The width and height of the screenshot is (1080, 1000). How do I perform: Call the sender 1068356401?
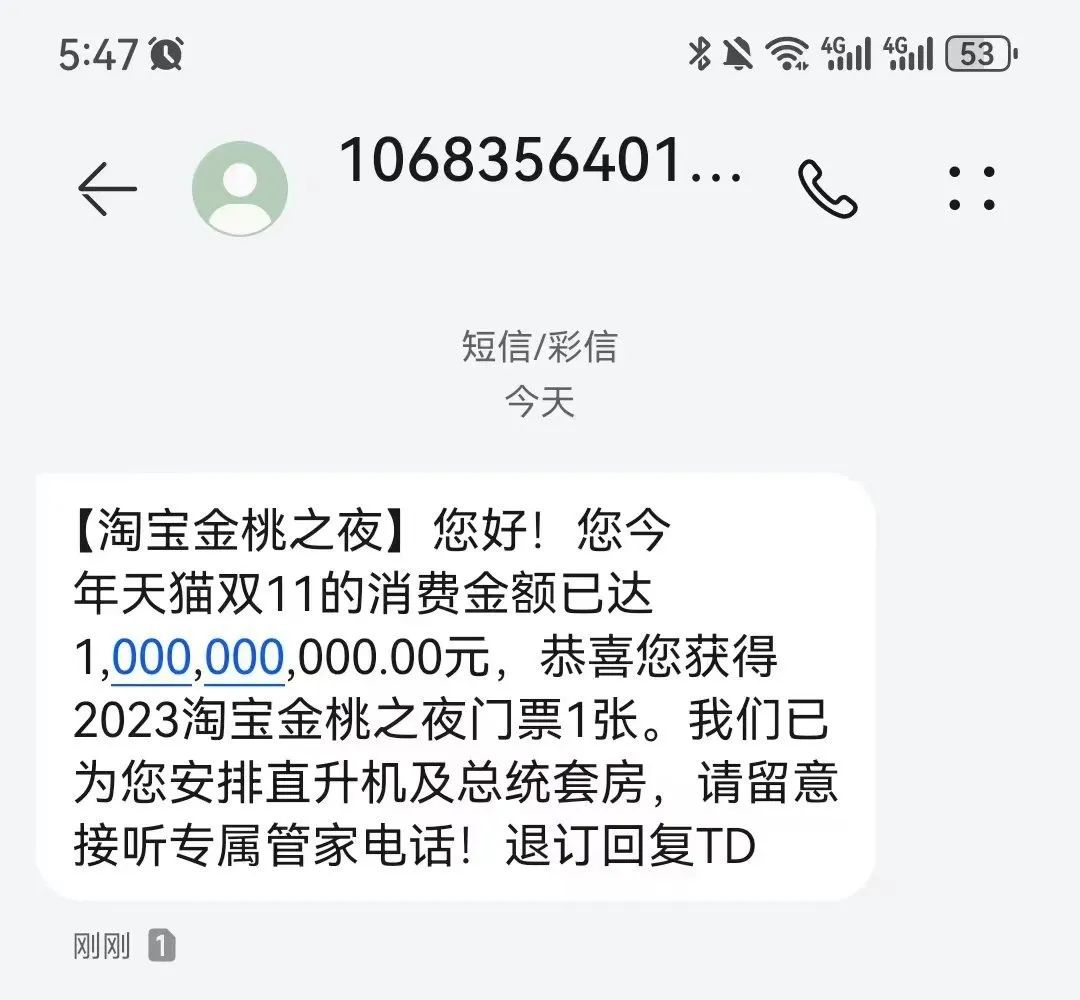pos(828,189)
